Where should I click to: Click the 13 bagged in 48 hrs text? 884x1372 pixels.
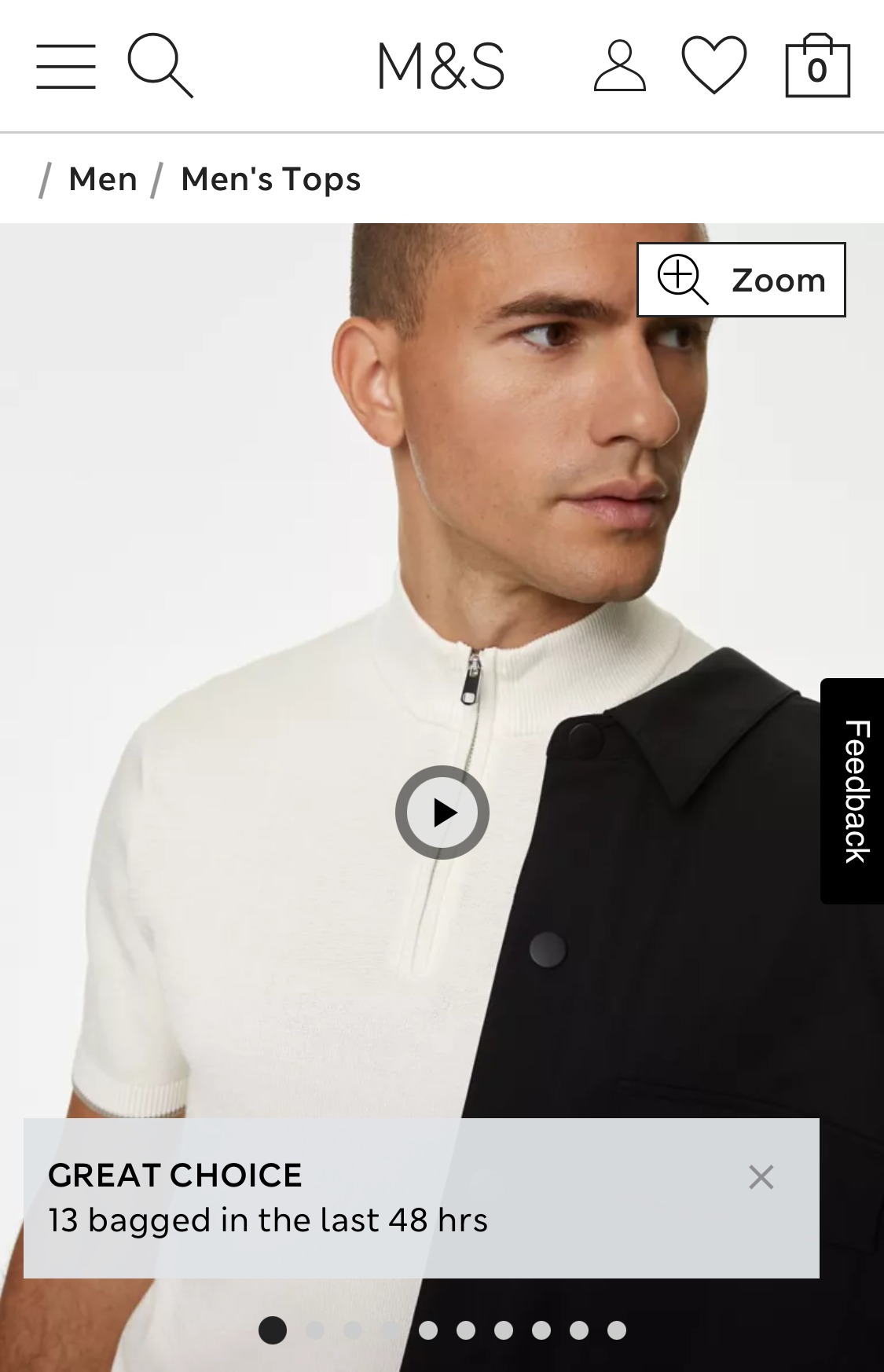(267, 1220)
